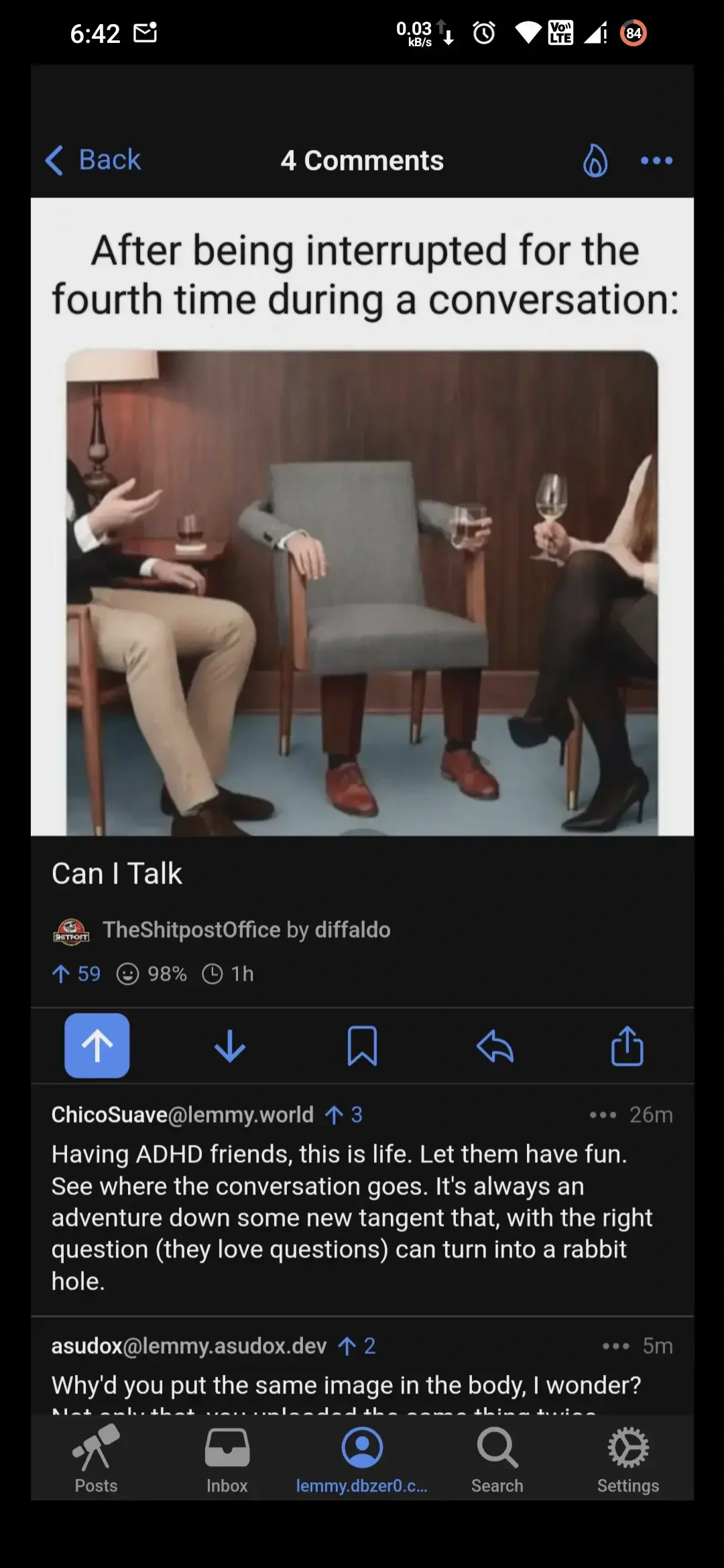Viewport: 724px width, 1568px height.
Task: Reply to the post
Action: (495, 1045)
